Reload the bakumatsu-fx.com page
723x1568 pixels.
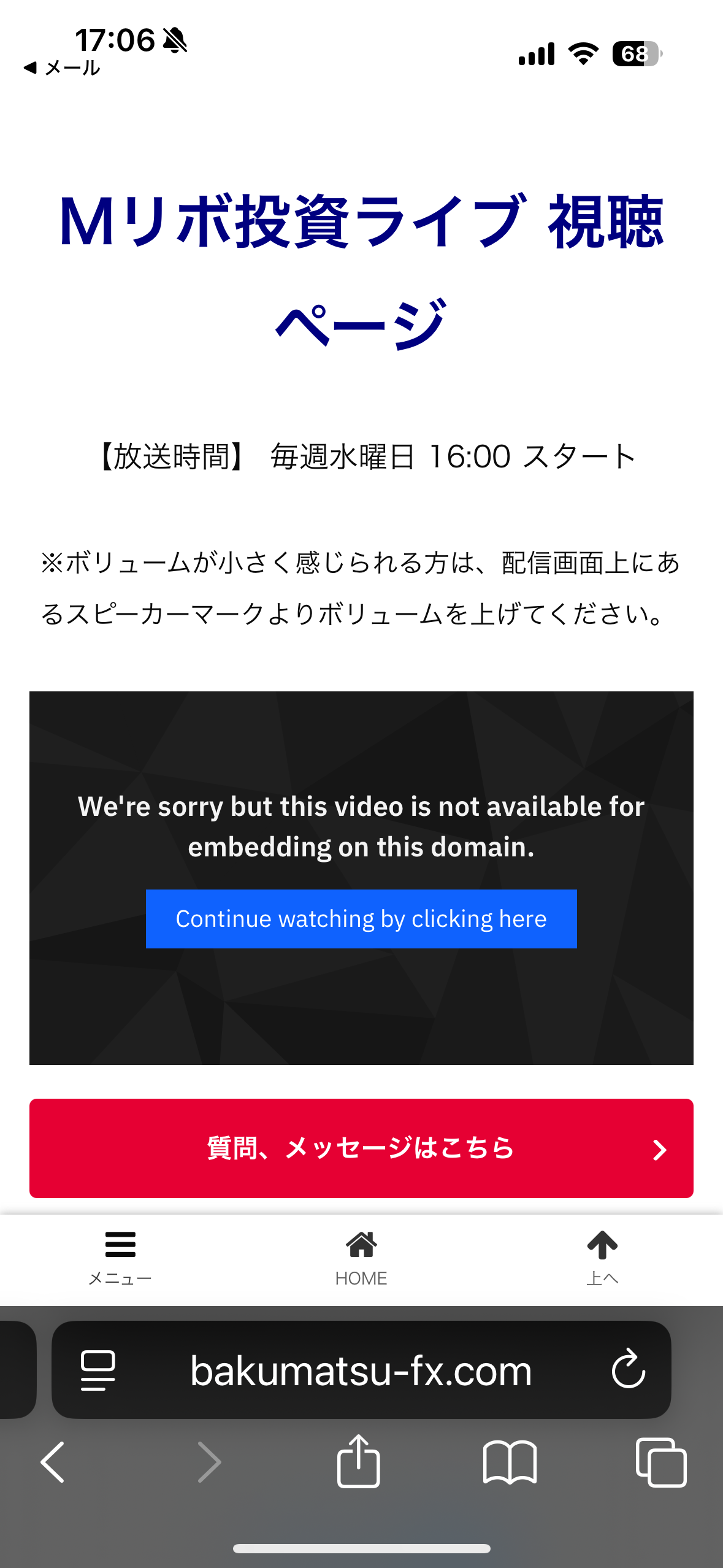coord(628,1369)
